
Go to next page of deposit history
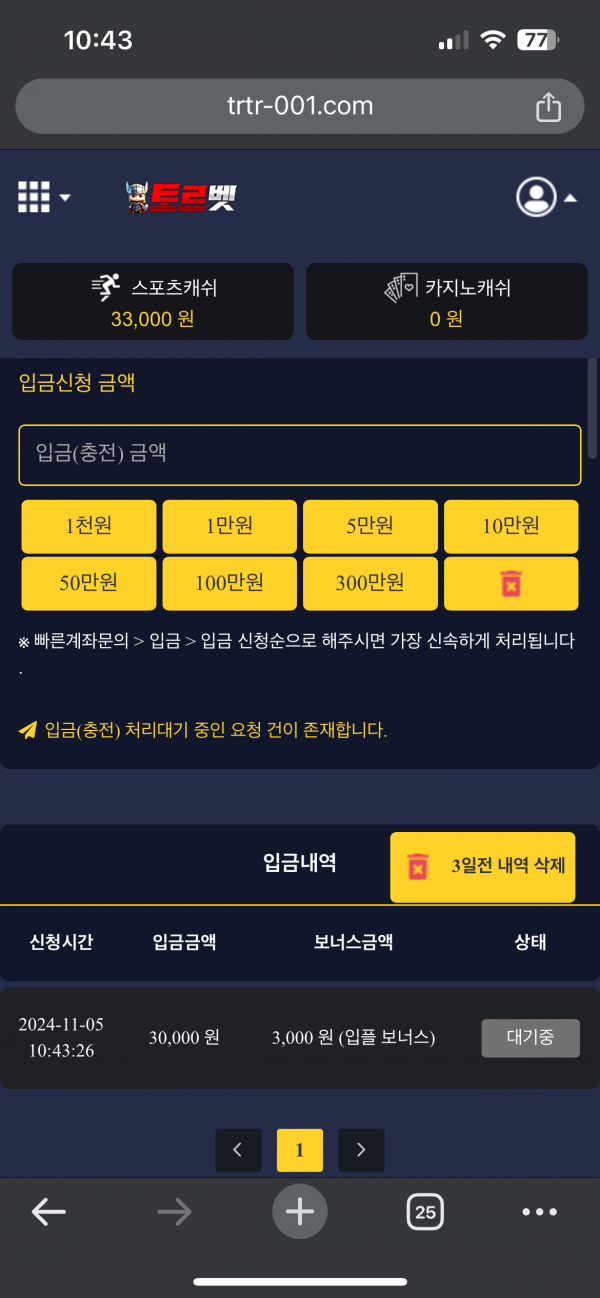point(361,1150)
